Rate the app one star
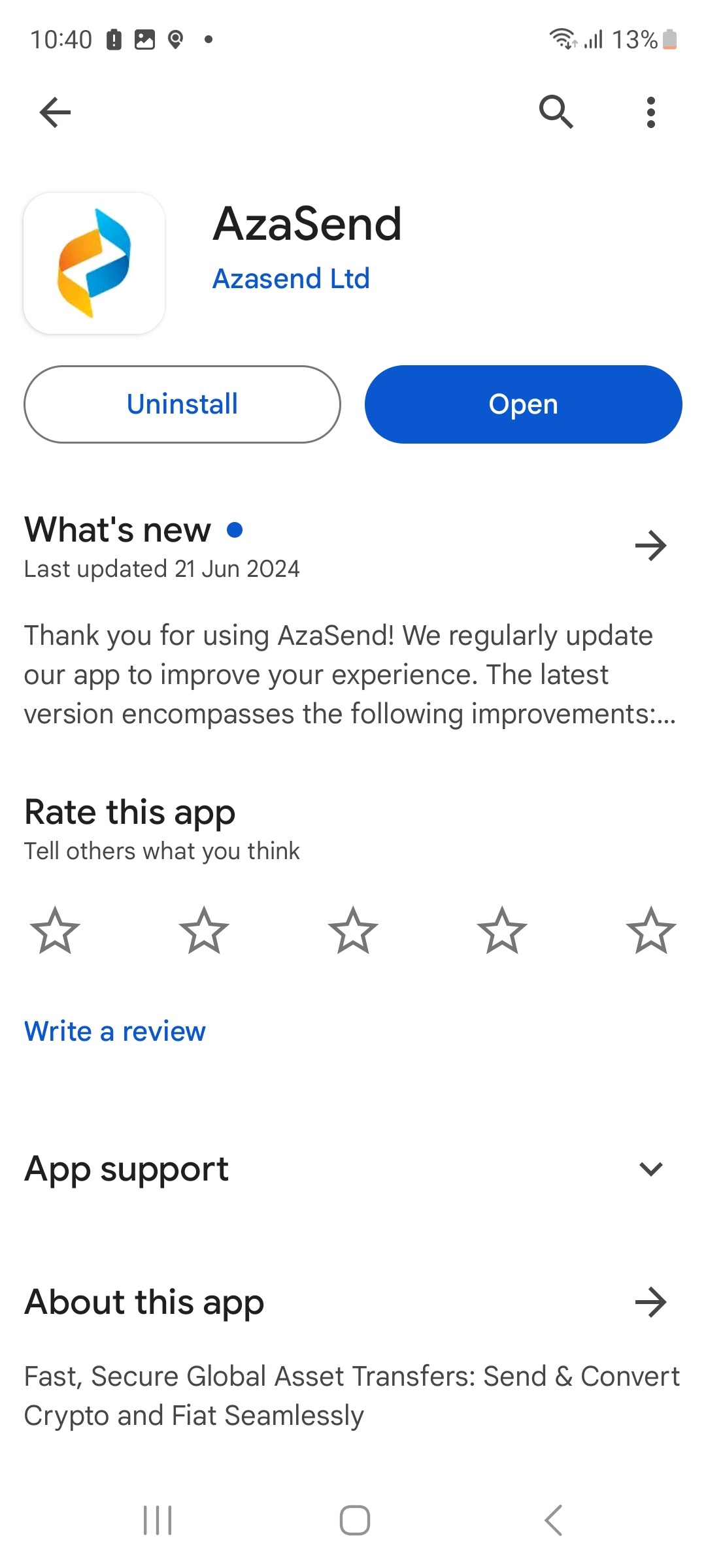 click(x=55, y=931)
